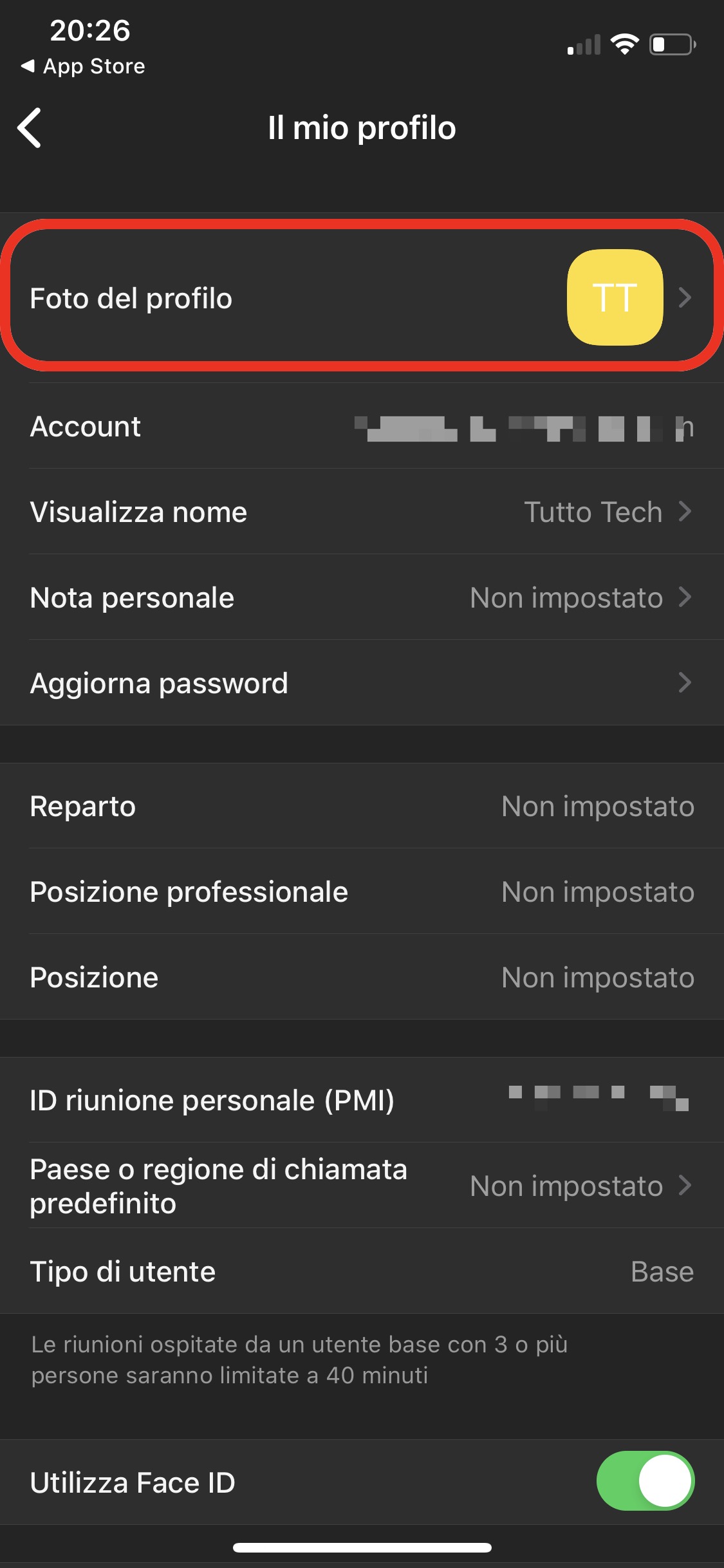Go back from Il mio profilo
Screen dimensions: 724x1568
[x=30, y=127]
